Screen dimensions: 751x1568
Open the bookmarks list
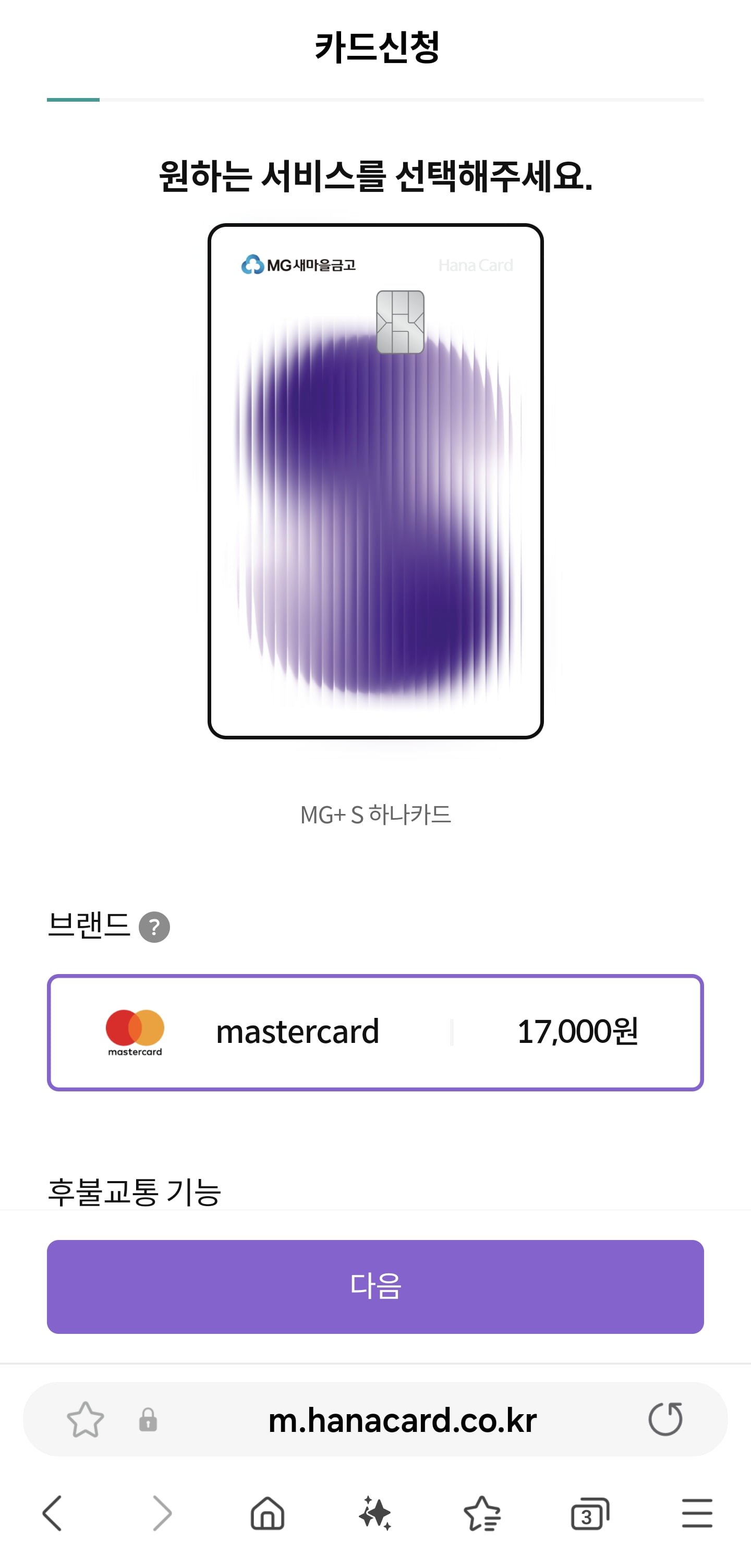(482, 1513)
